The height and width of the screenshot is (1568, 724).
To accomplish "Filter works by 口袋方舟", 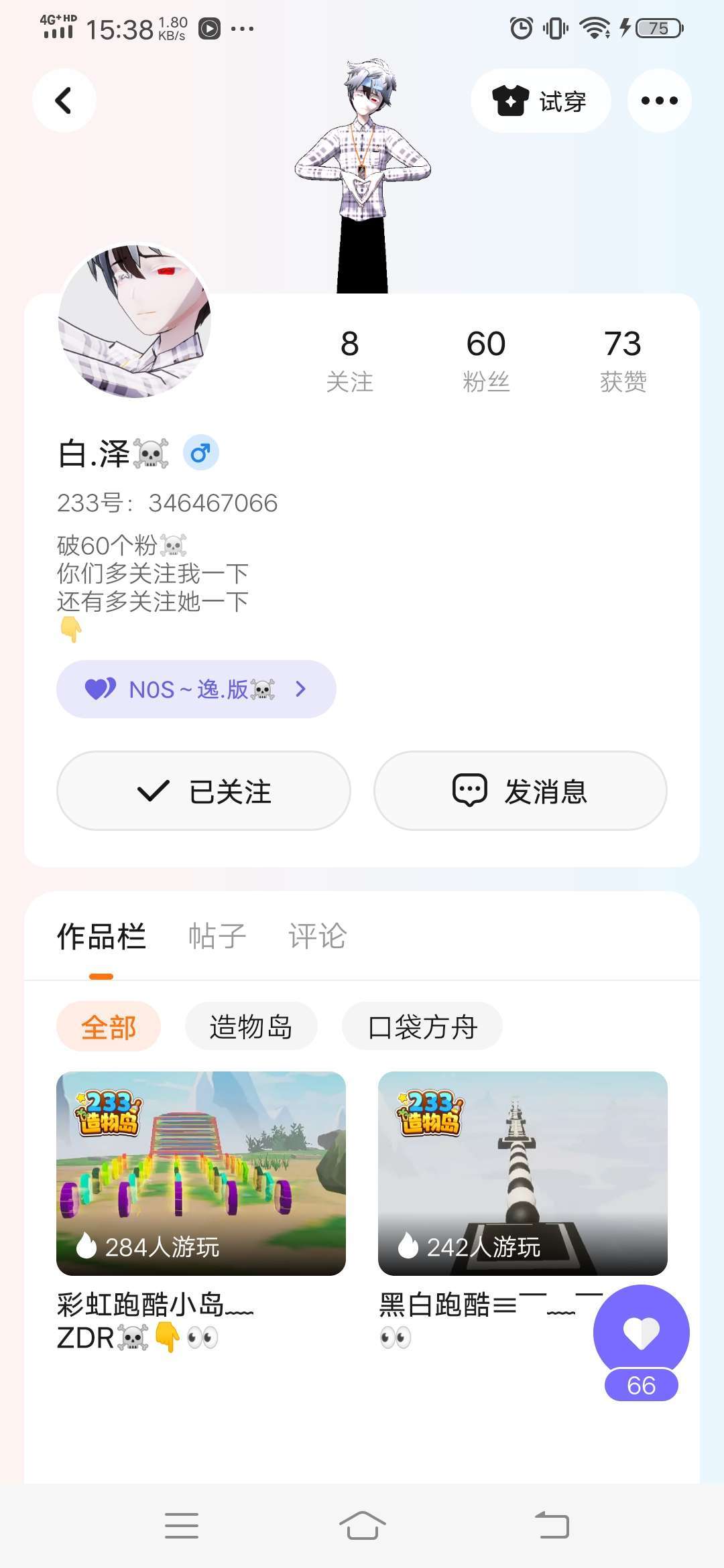I will pos(422,1027).
